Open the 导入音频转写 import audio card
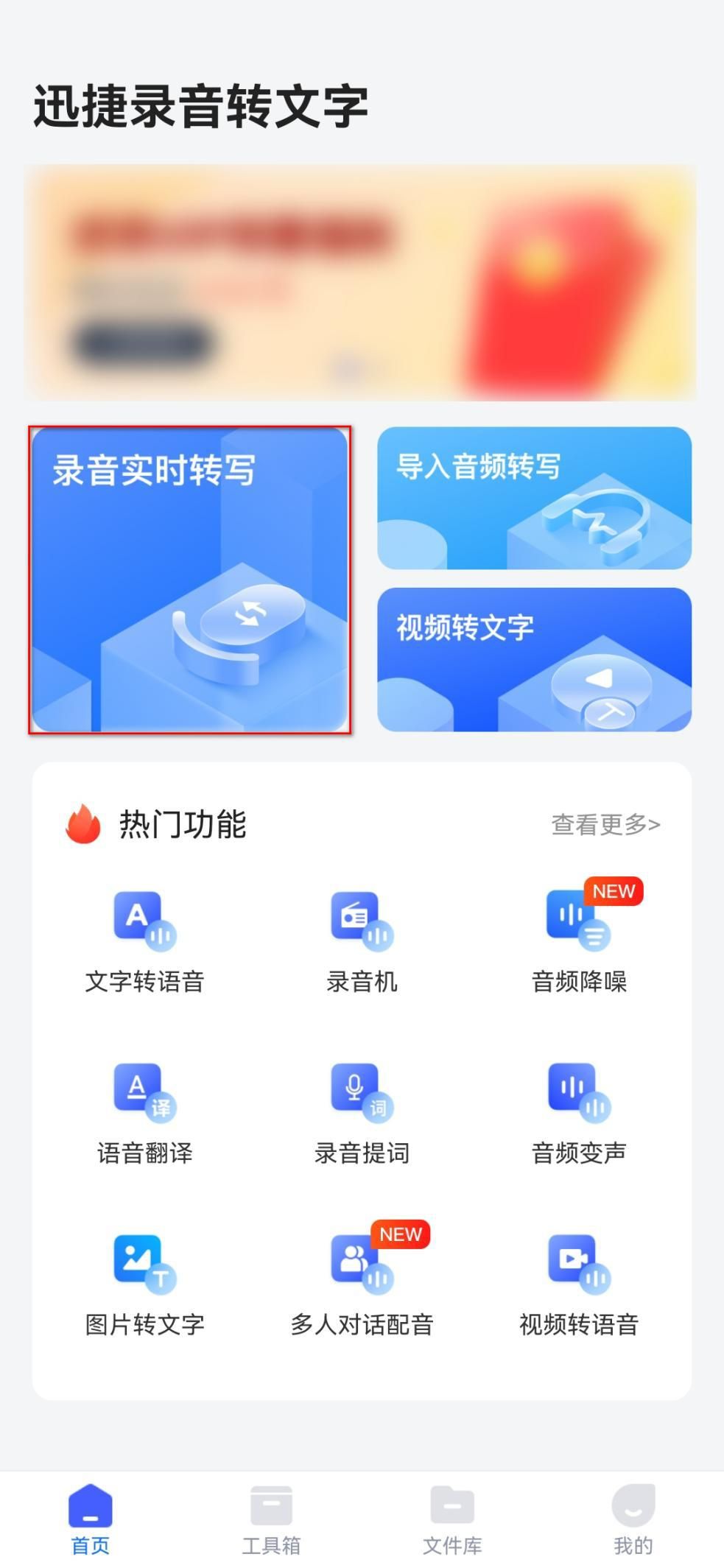This screenshot has width=724, height=1568. pos(534,499)
